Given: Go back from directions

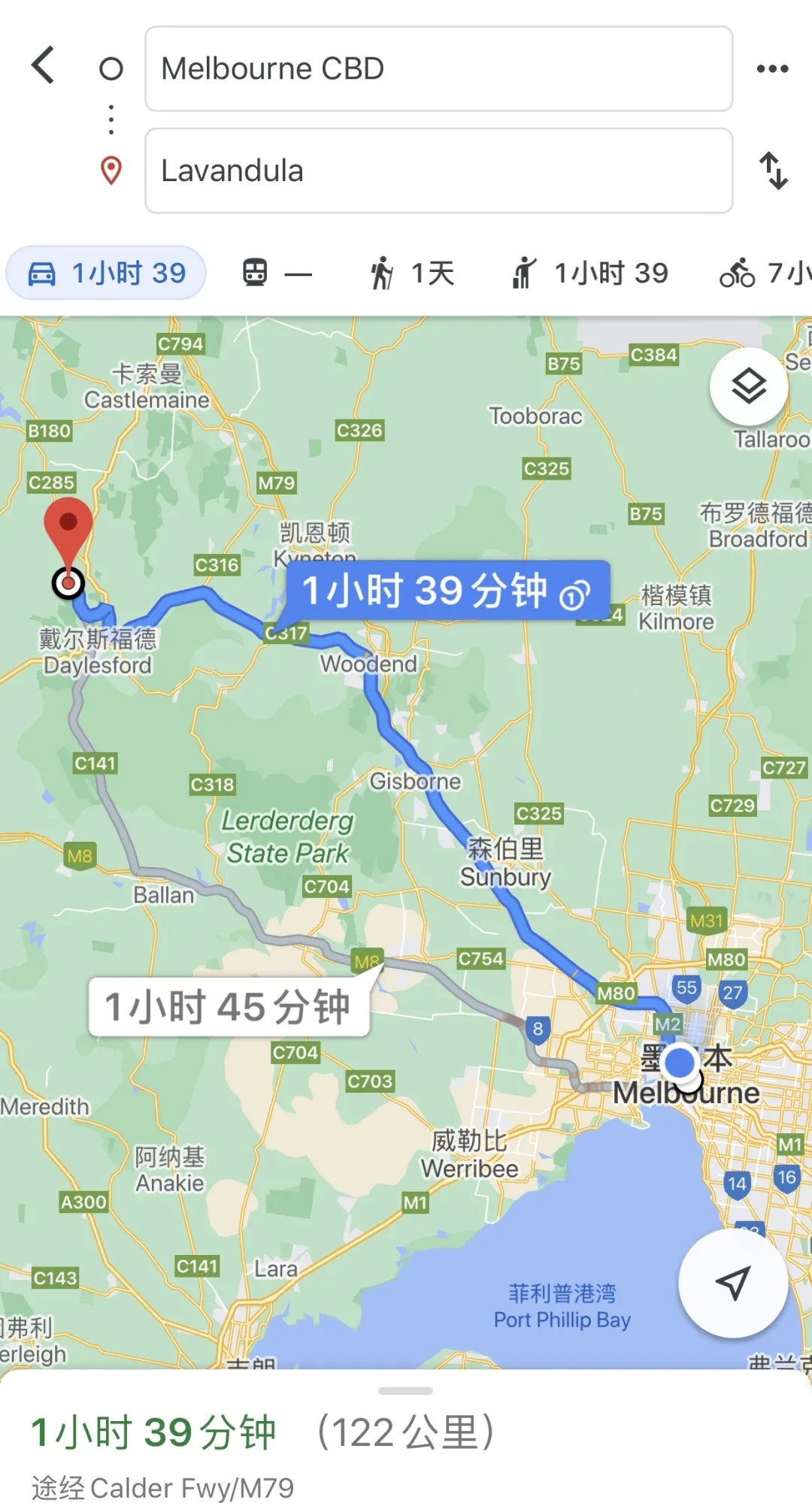Looking at the screenshot, I should [44, 66].
